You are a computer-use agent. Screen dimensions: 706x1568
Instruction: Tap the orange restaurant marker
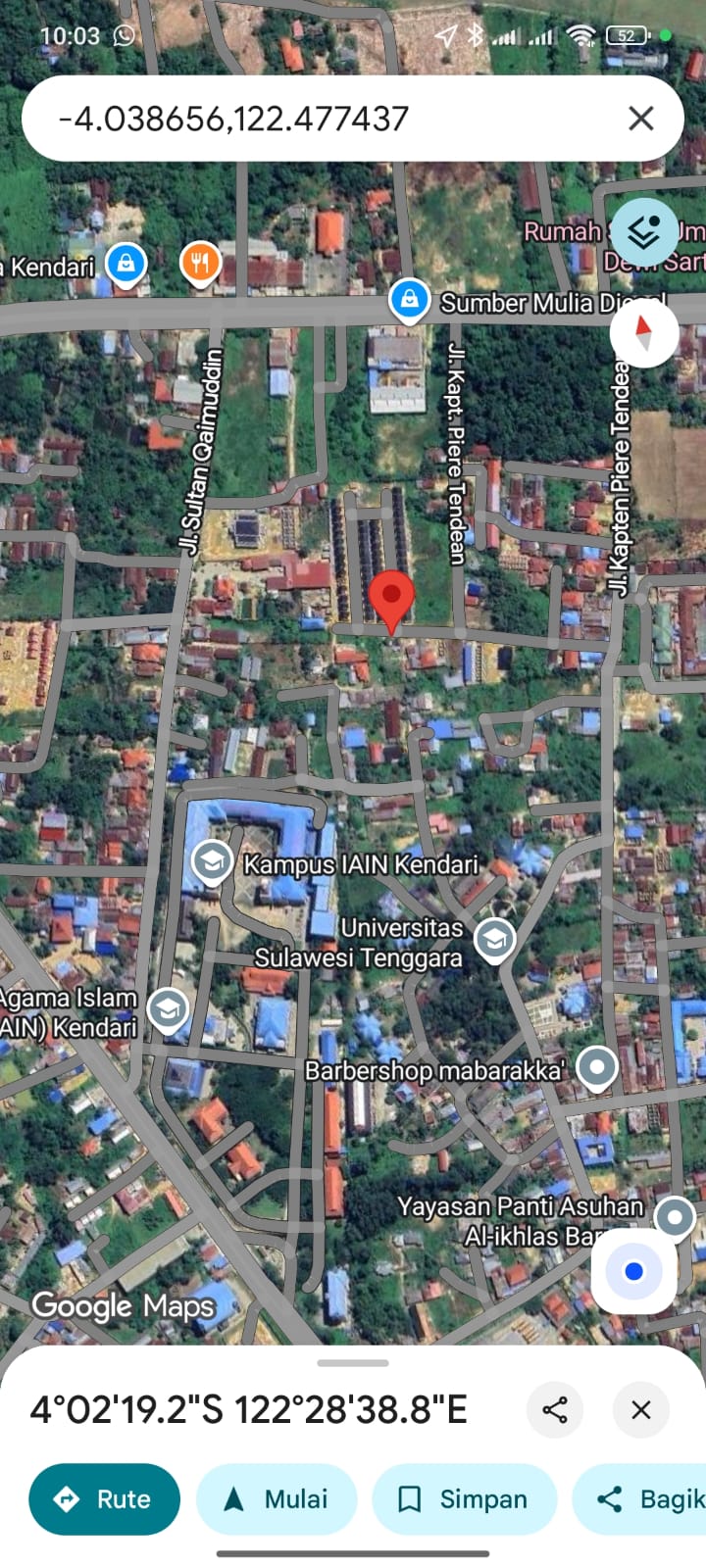coord(200,263)
